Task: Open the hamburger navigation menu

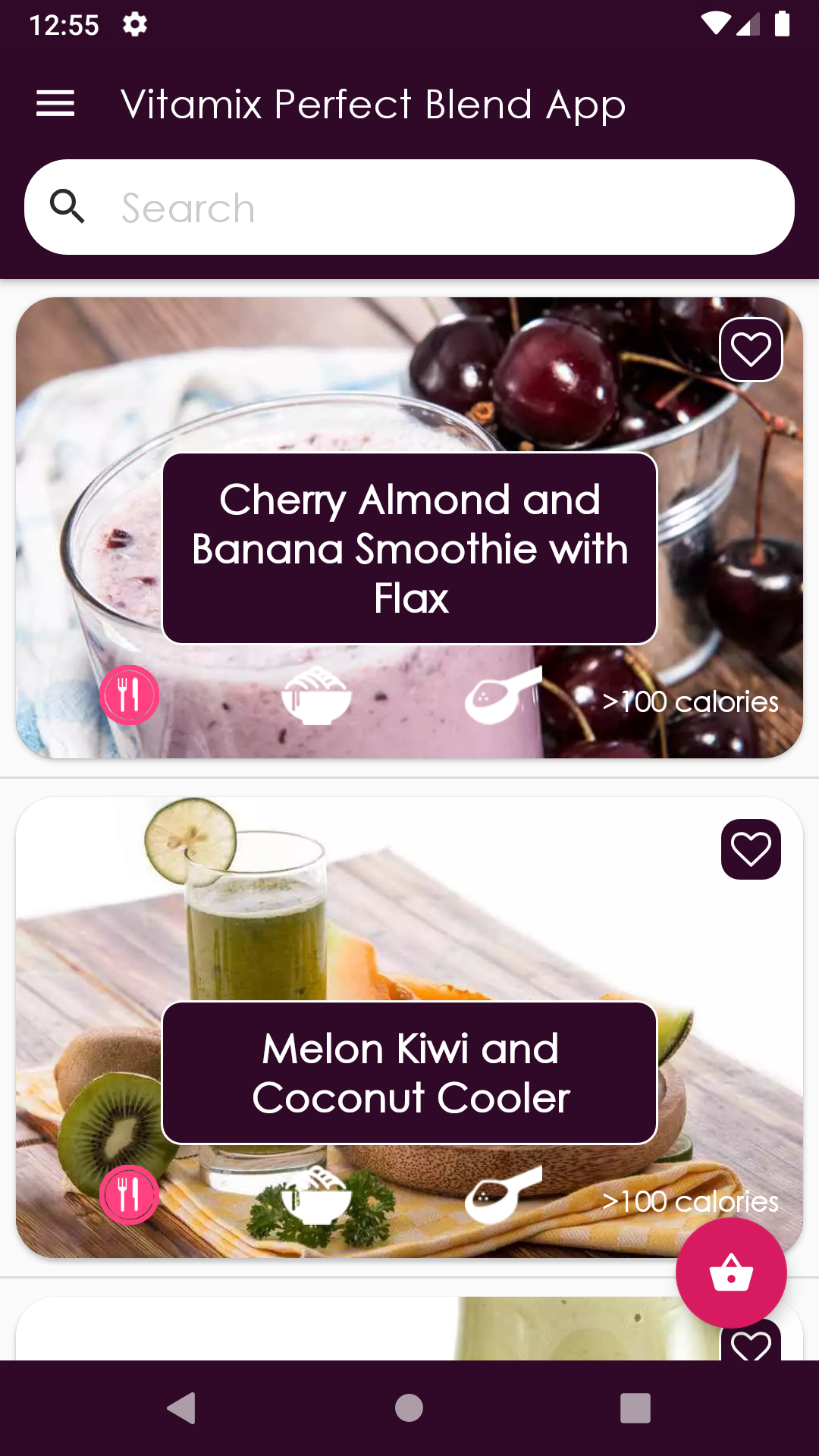Action: click(55, 104)
